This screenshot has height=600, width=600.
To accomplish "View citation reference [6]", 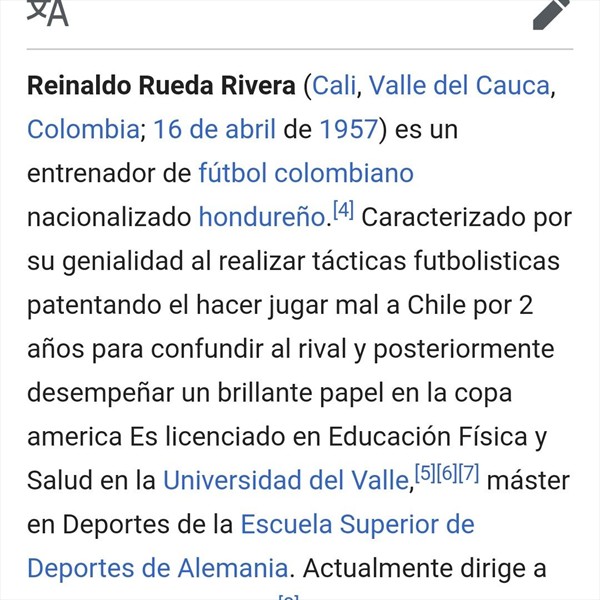I will 446,474.
